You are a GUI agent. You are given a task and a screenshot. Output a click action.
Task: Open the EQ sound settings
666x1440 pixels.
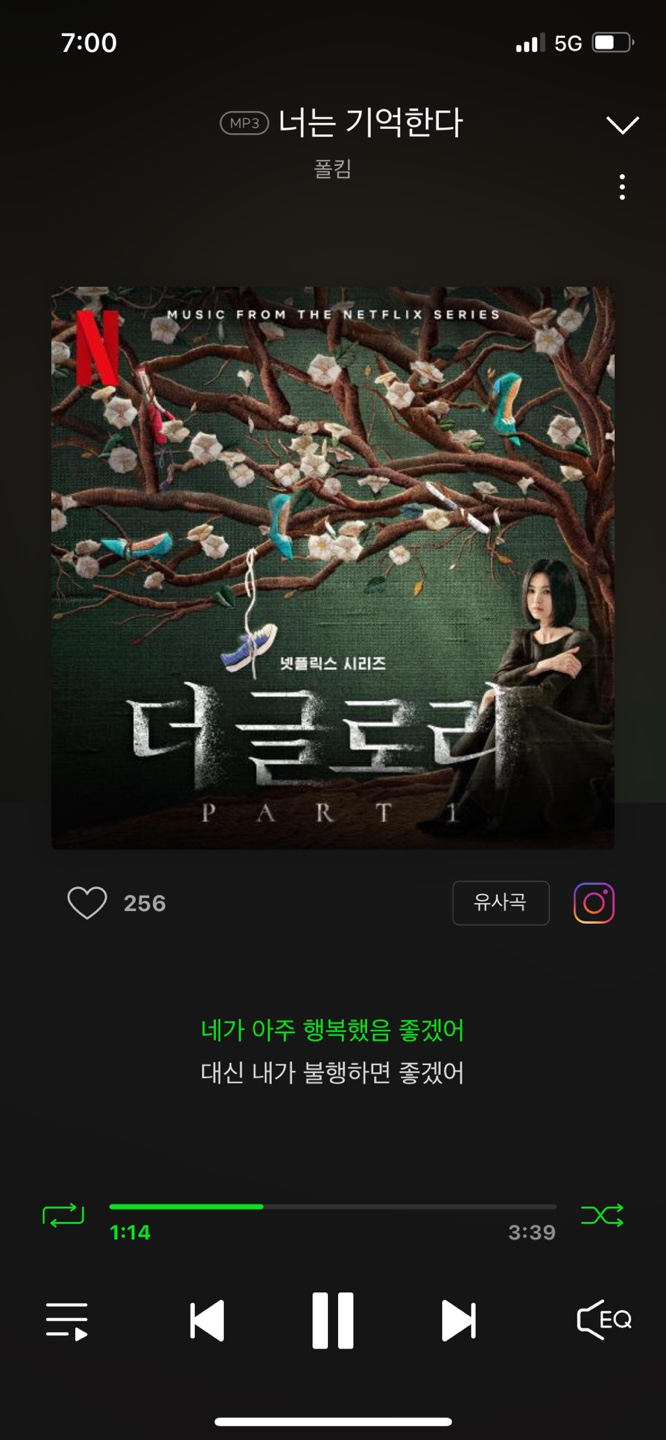[x=604, y=1320]
